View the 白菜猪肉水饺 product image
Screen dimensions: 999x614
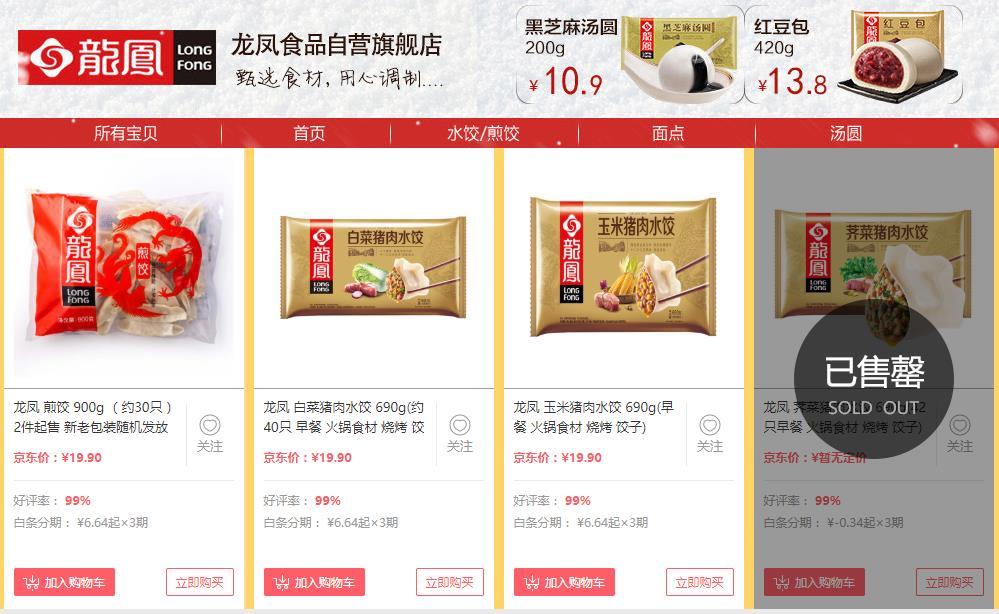373,267
